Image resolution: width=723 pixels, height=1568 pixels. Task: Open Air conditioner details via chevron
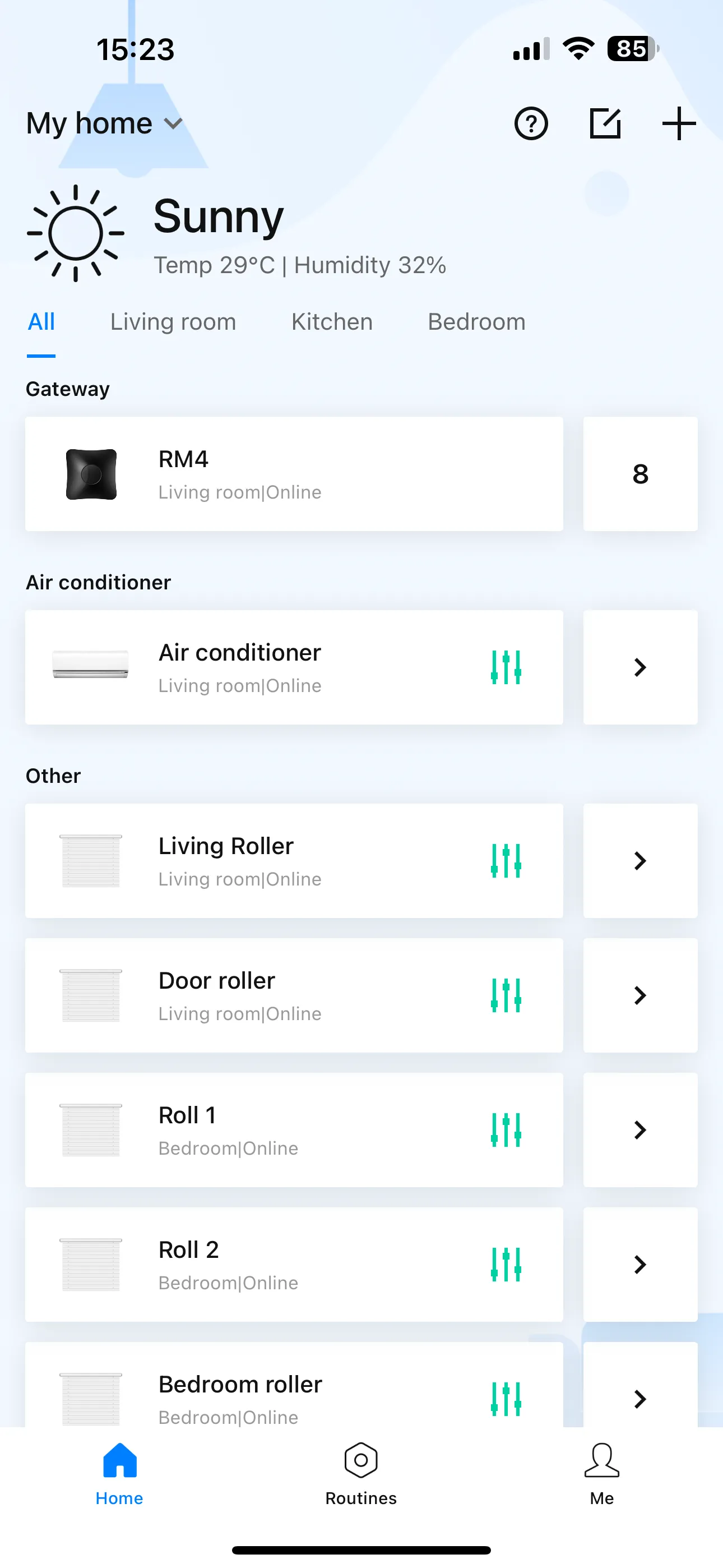tap(639, 667)
